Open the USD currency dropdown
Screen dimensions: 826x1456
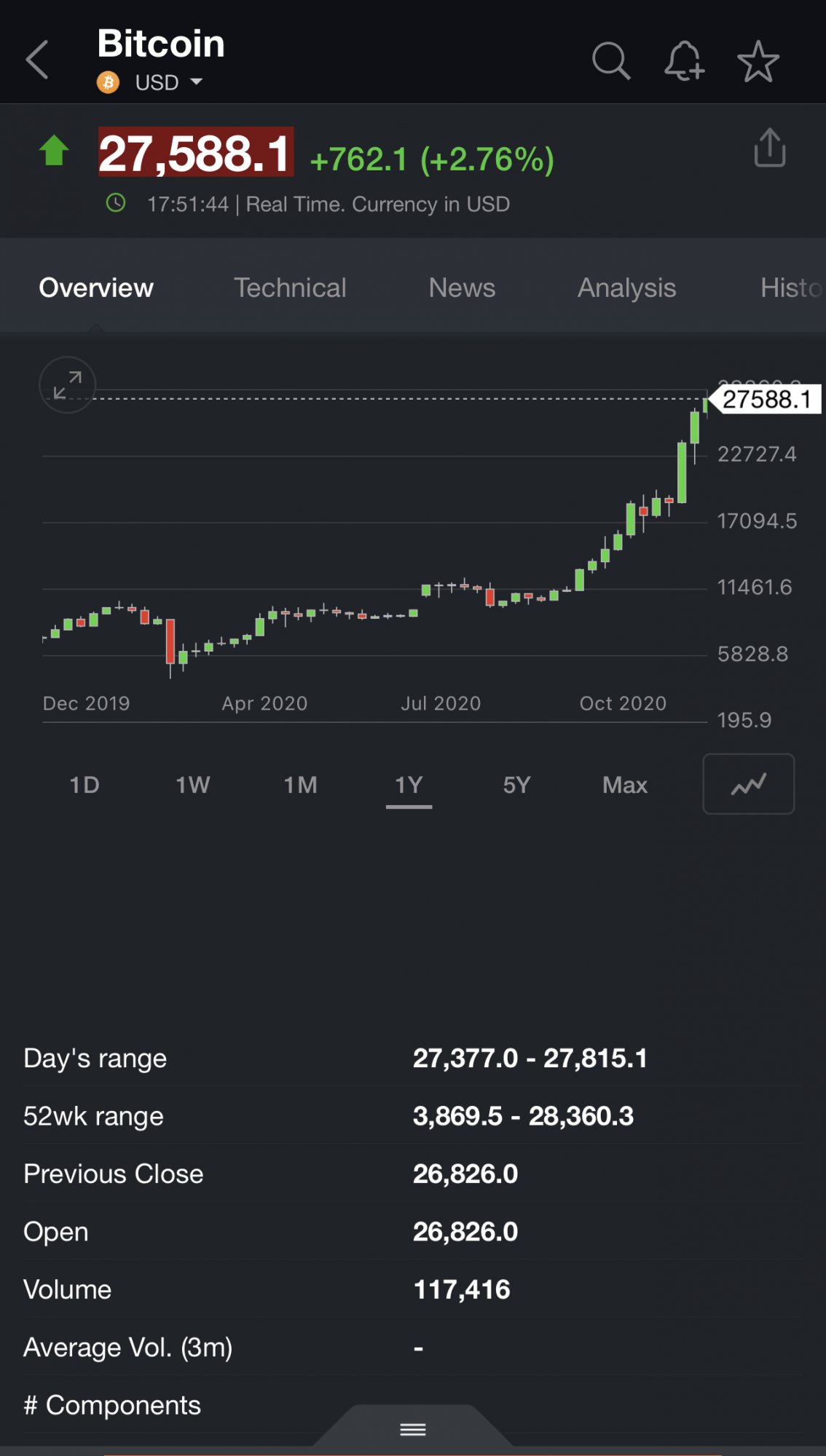click(x=168, y=82)
